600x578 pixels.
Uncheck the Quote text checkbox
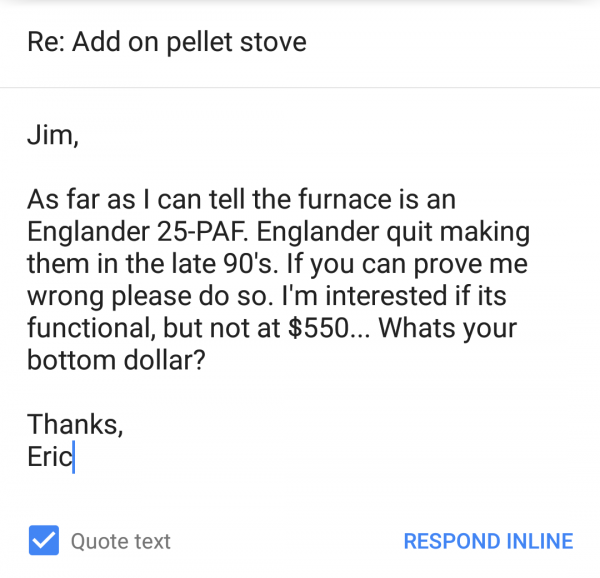pos(44,541)
